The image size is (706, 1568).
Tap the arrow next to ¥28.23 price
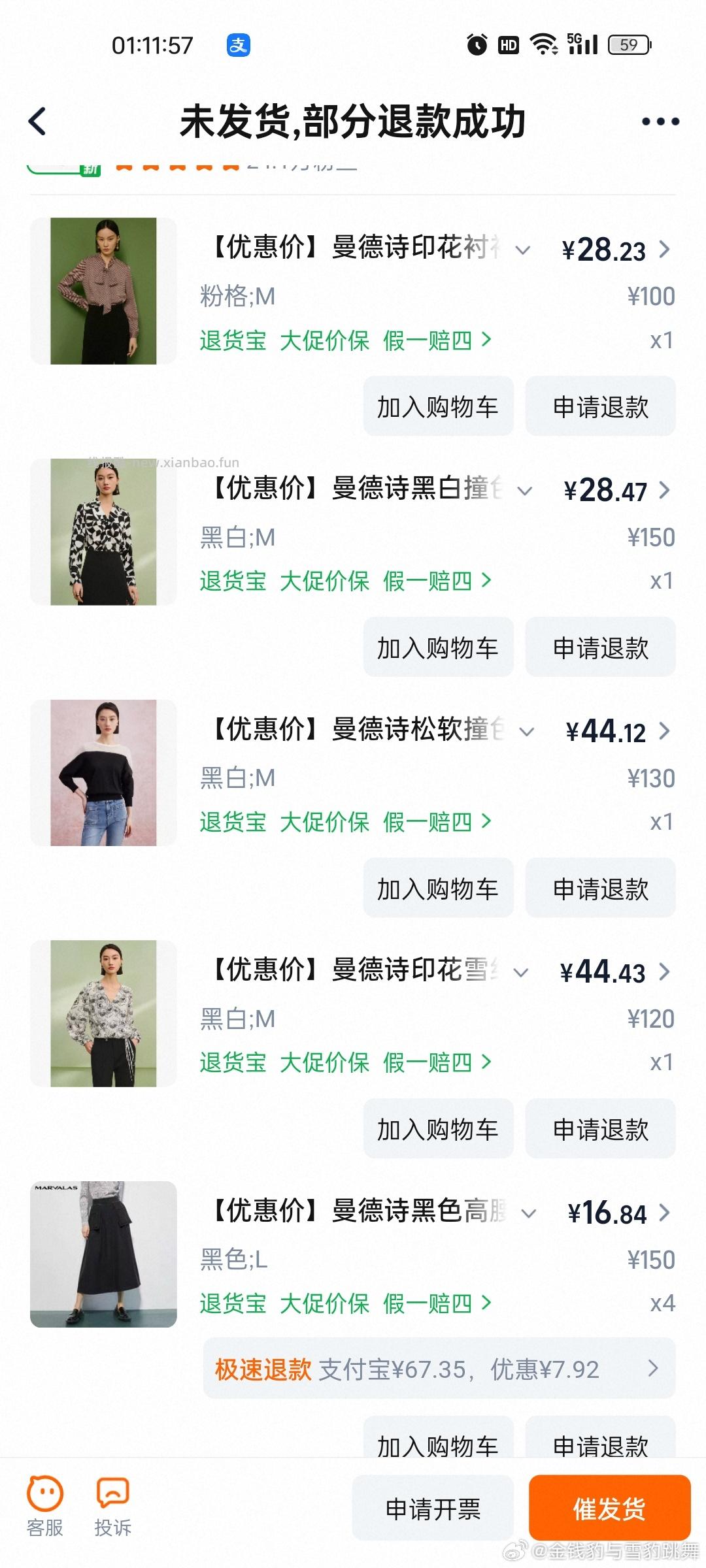tap(665, 250)
